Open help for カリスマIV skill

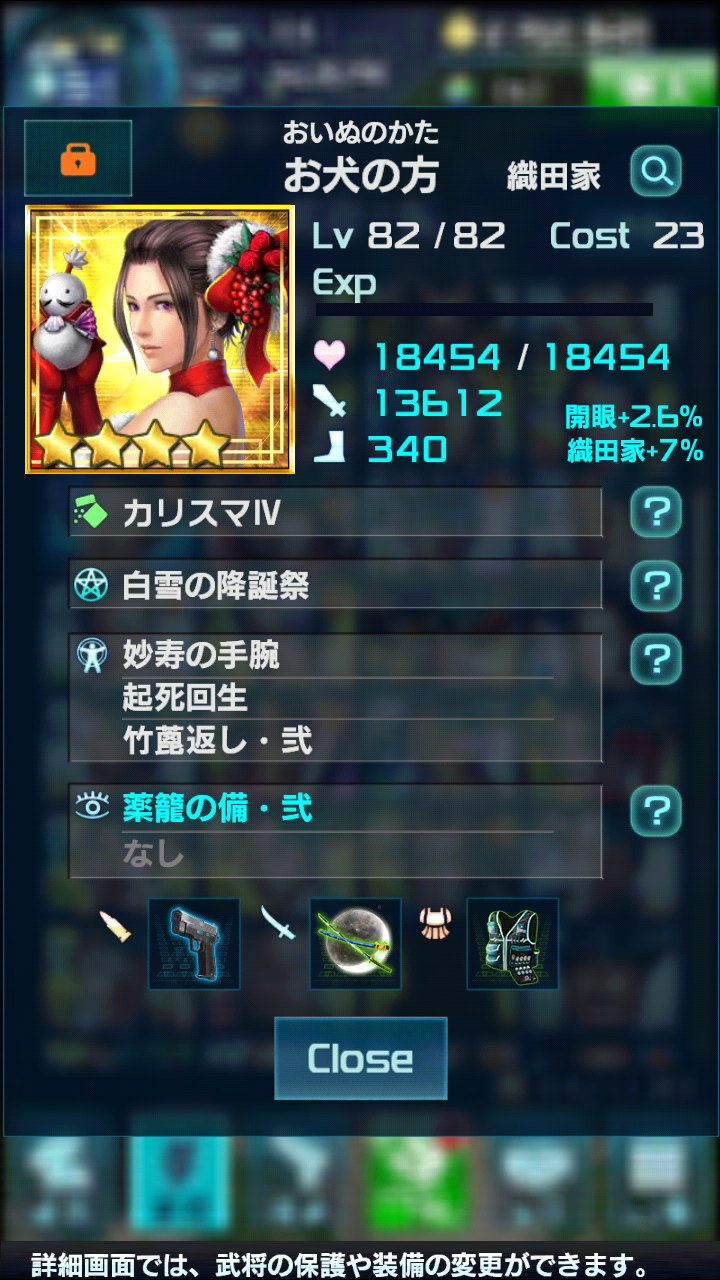point(656,513)
